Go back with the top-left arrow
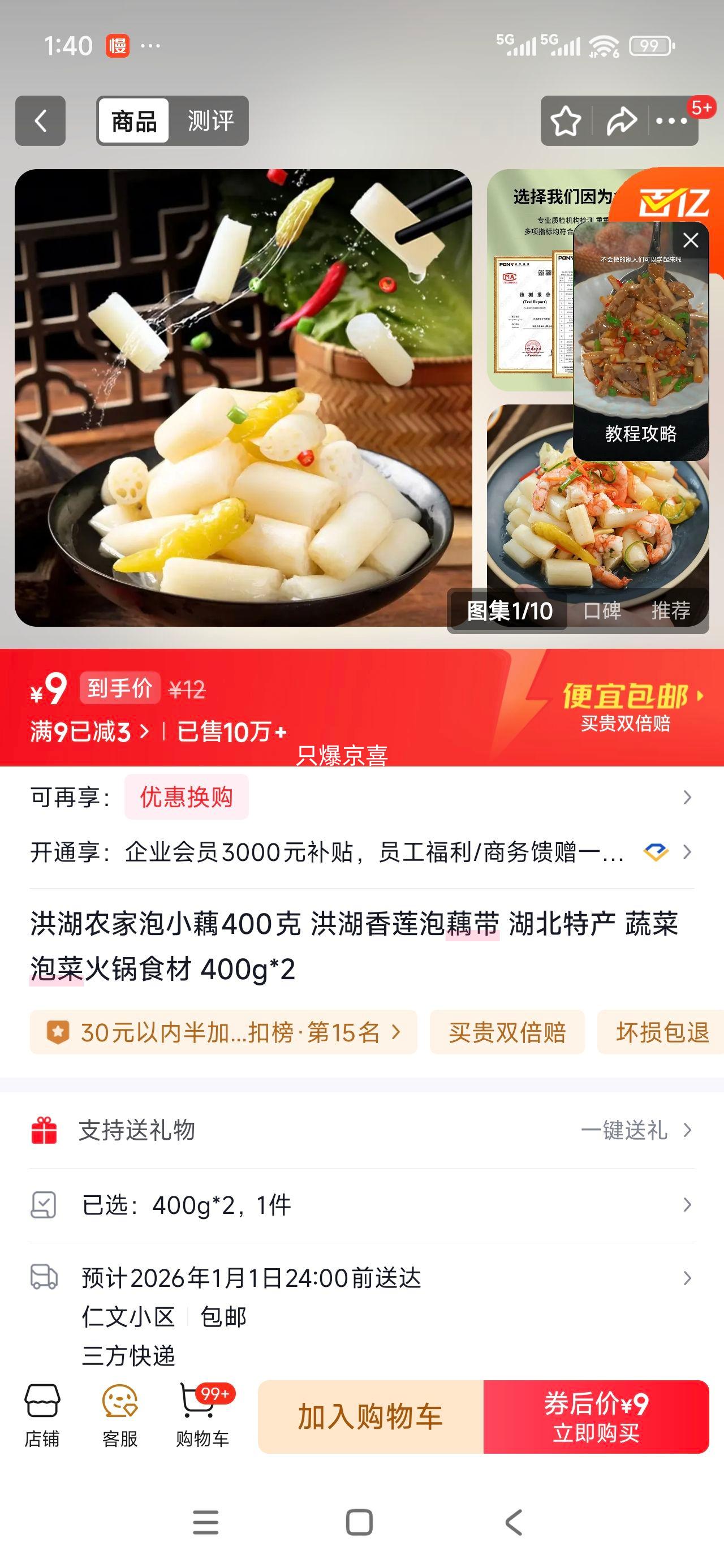Viewport: 724px width, 1568px height. tap(40, 121)
